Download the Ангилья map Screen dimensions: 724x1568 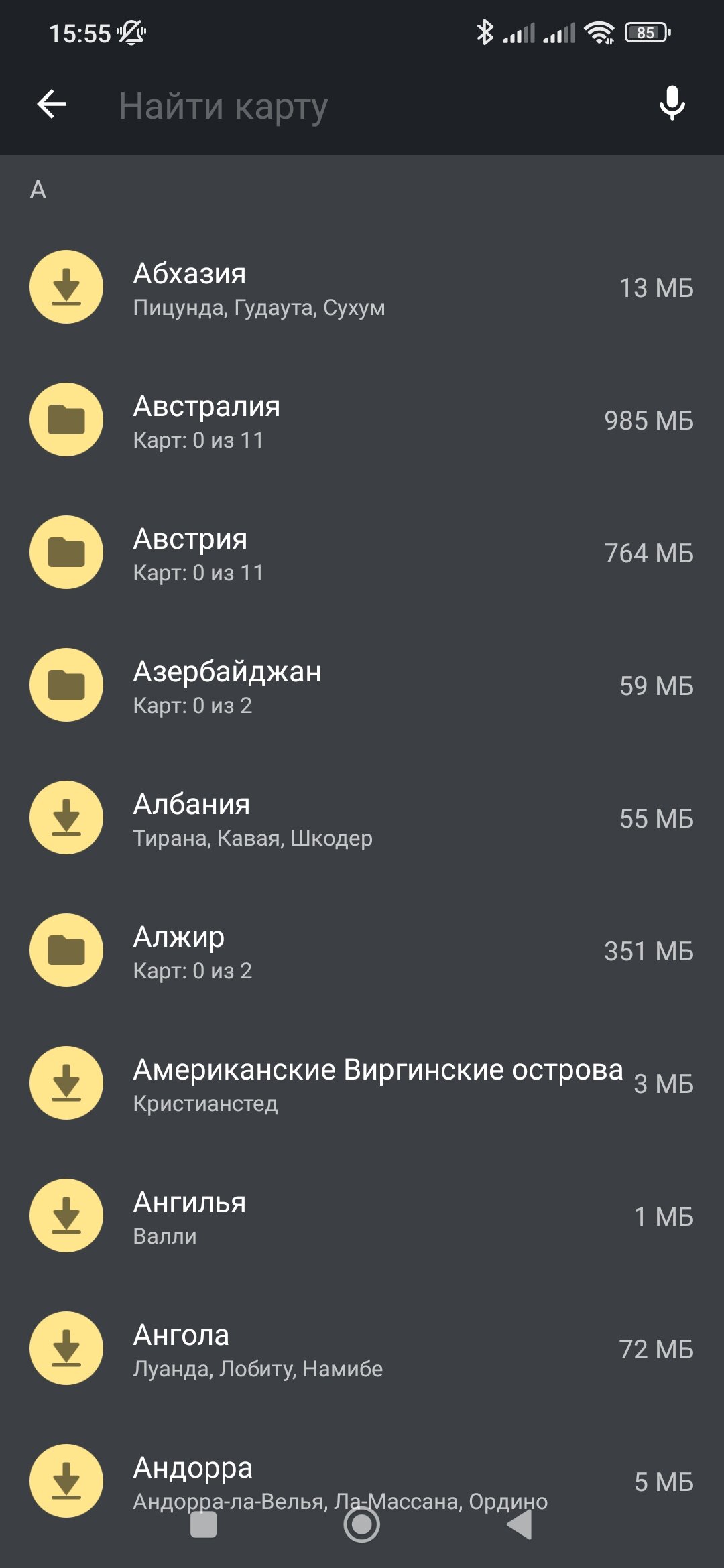66,1216
